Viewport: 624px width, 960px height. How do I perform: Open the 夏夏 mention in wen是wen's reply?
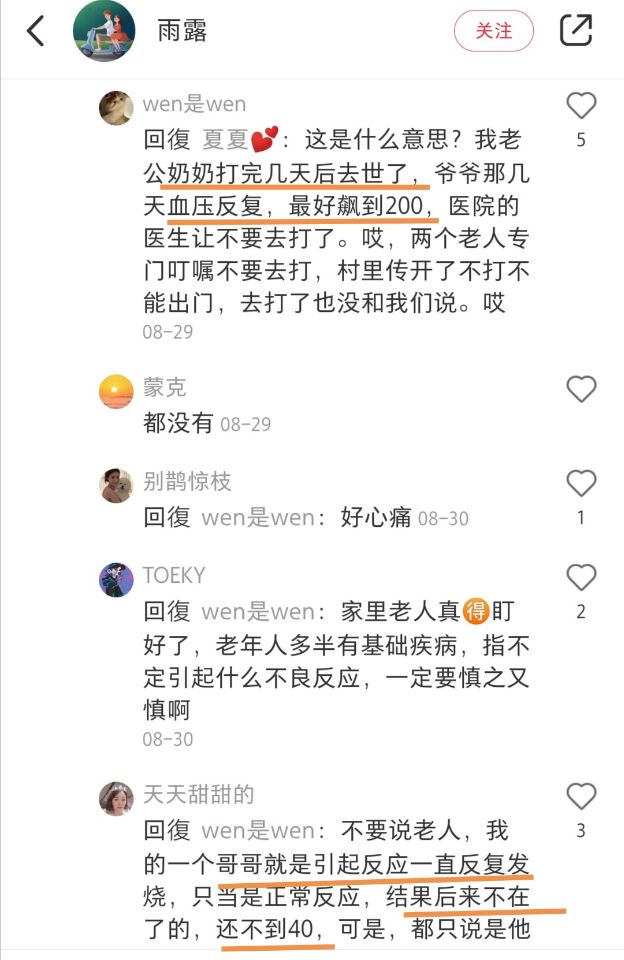pyautogui.click(x=226, y=139)
